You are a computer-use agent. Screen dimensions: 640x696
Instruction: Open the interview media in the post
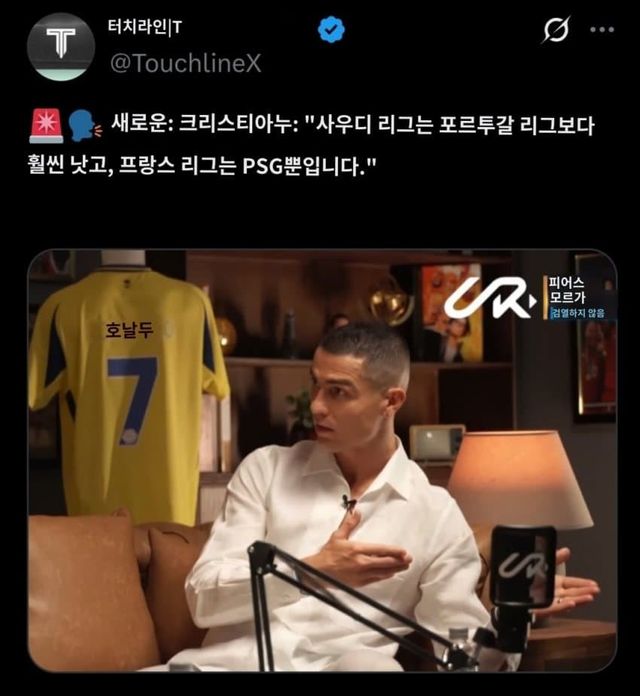321,460
